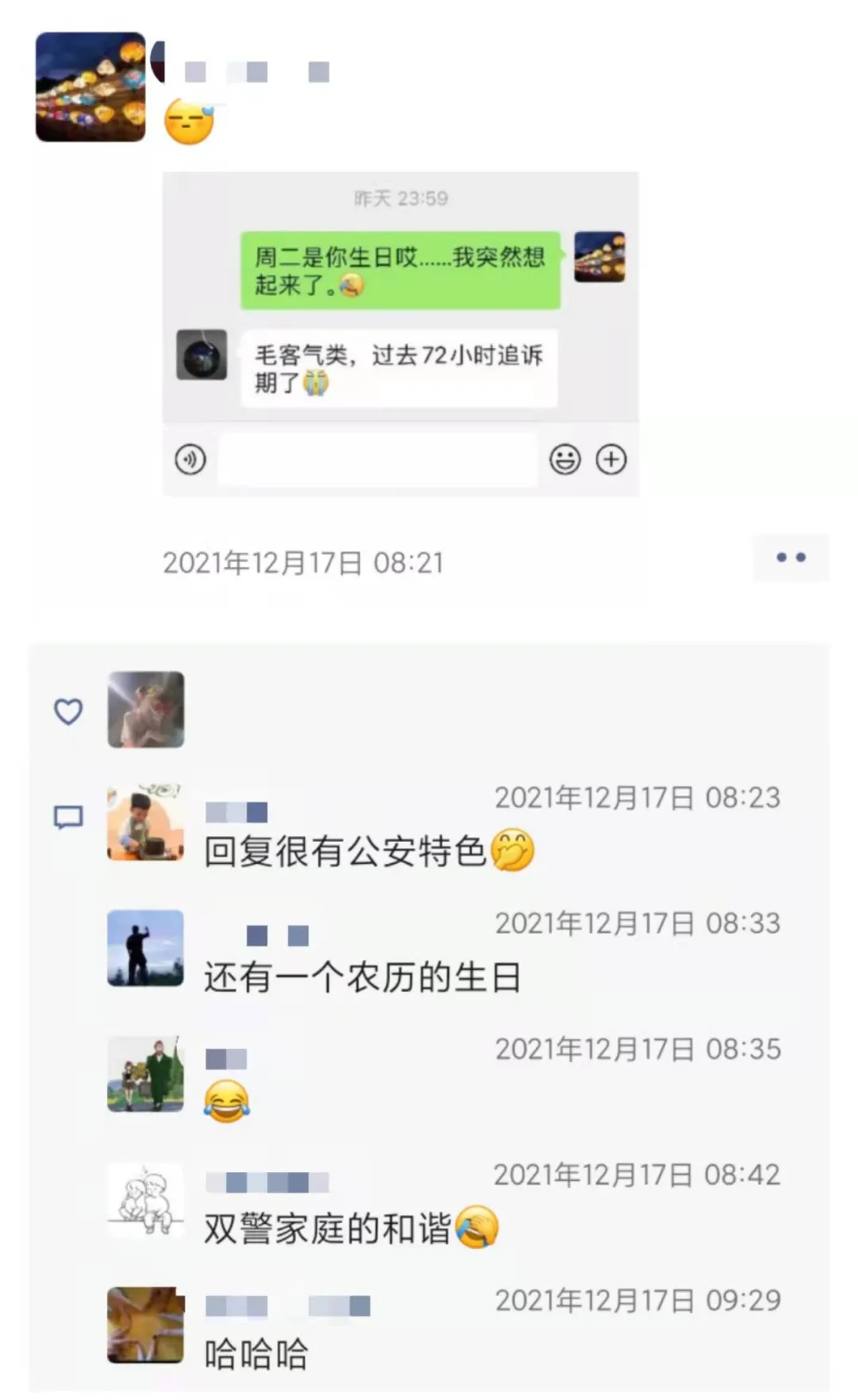Tap the sleepy face emoji under the poster's name
The image size is (858, 1400).
point(188,119)
